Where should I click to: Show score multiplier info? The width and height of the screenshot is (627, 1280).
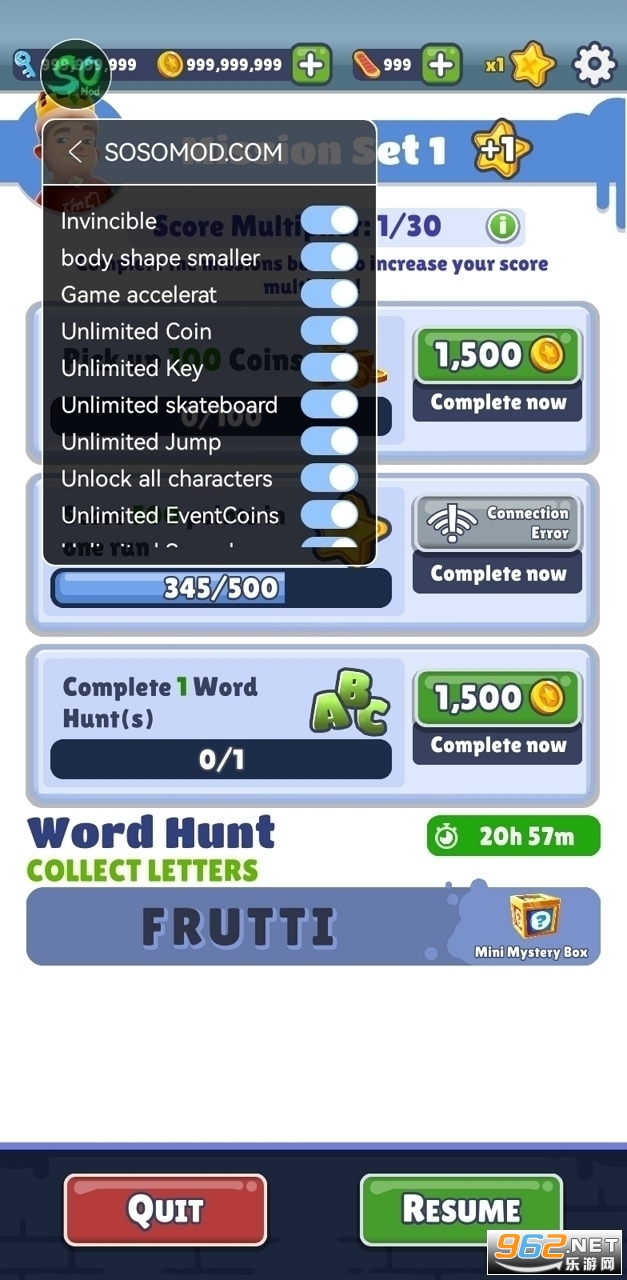pos(503,227)
